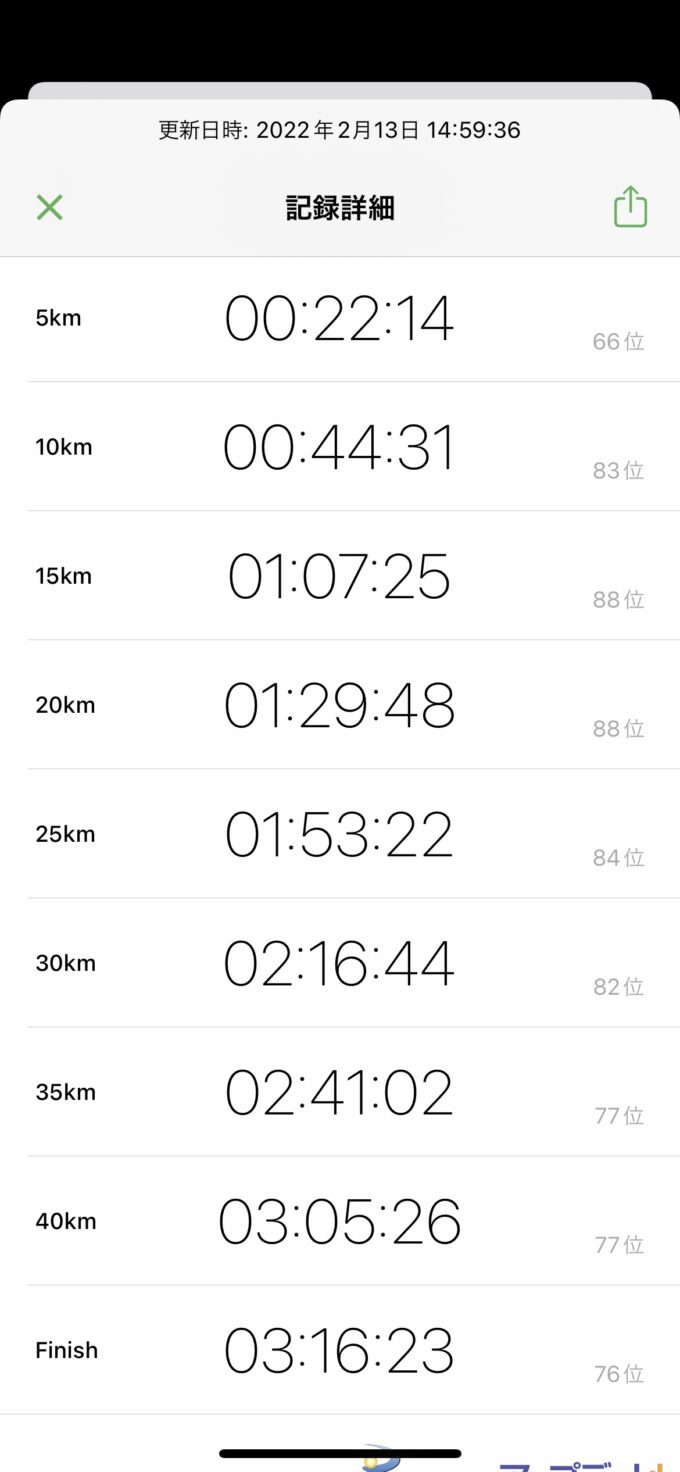The width and height of the screenshot is (680, 1472).
Task: Share the race record details
Action: (x=630, y=207)
